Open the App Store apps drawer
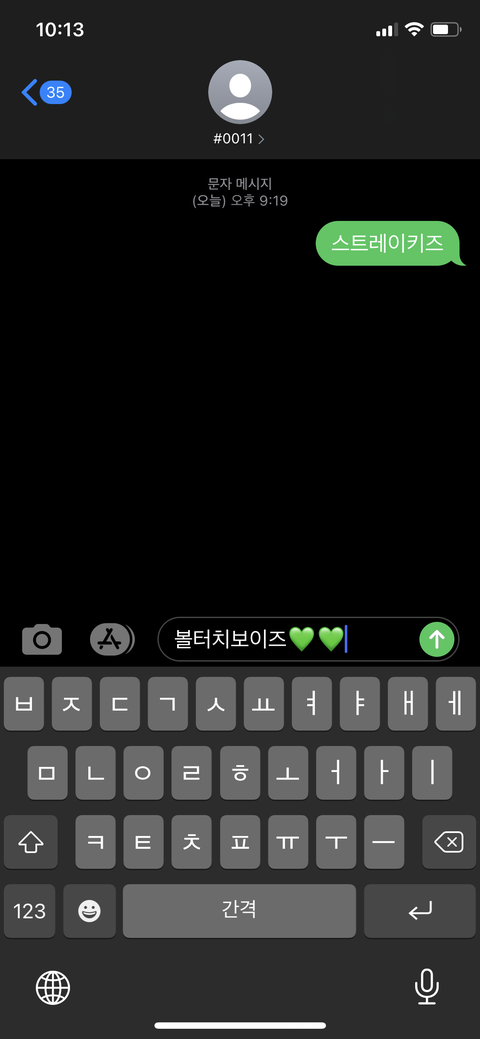 coord(112,639)
